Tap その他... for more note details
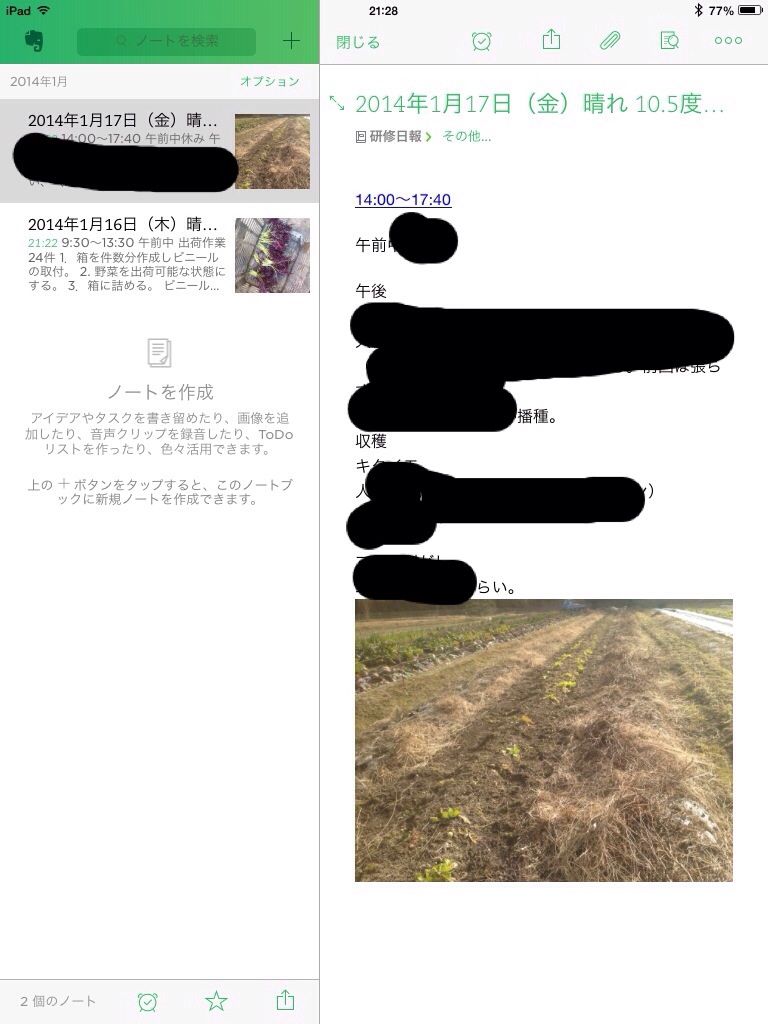 467,136
